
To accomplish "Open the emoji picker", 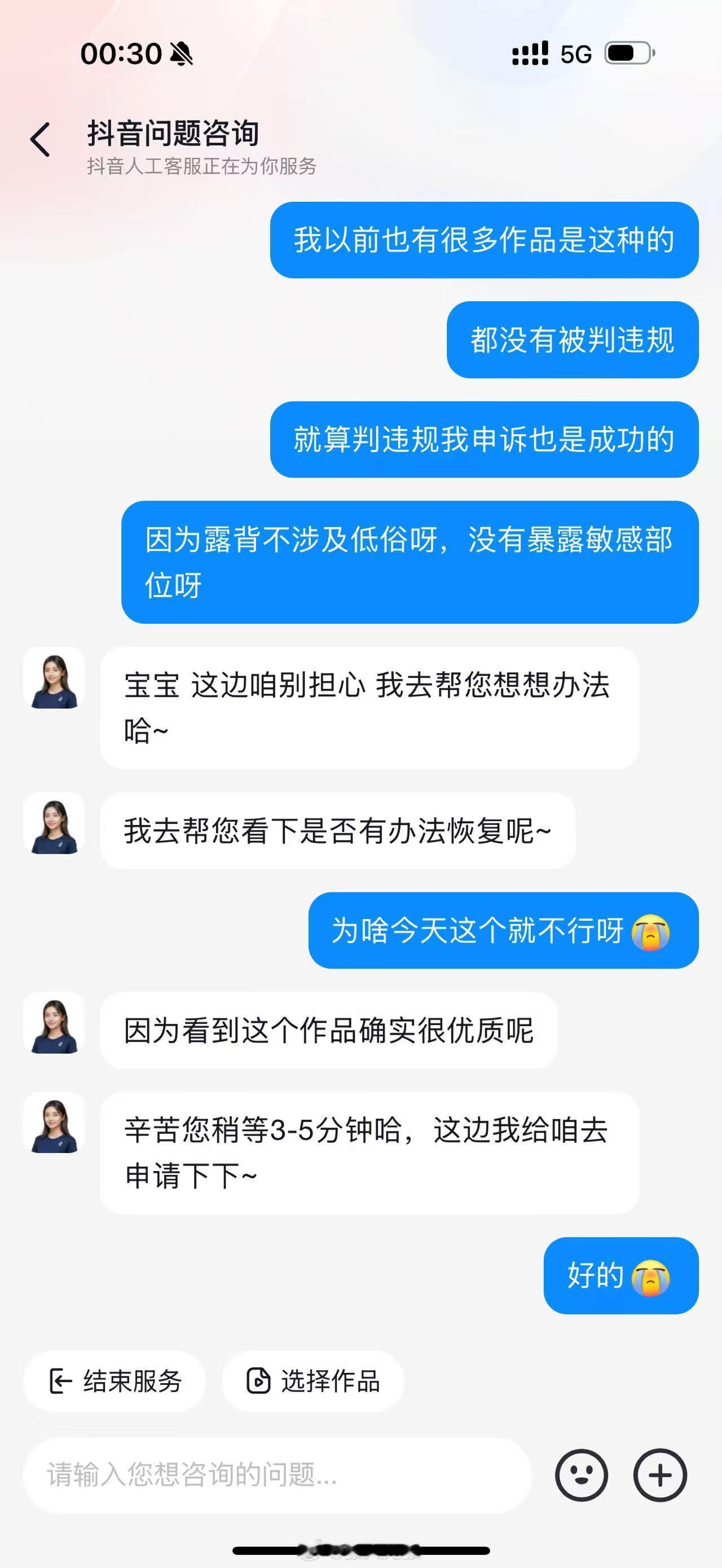I will [x=582, y=1475].
